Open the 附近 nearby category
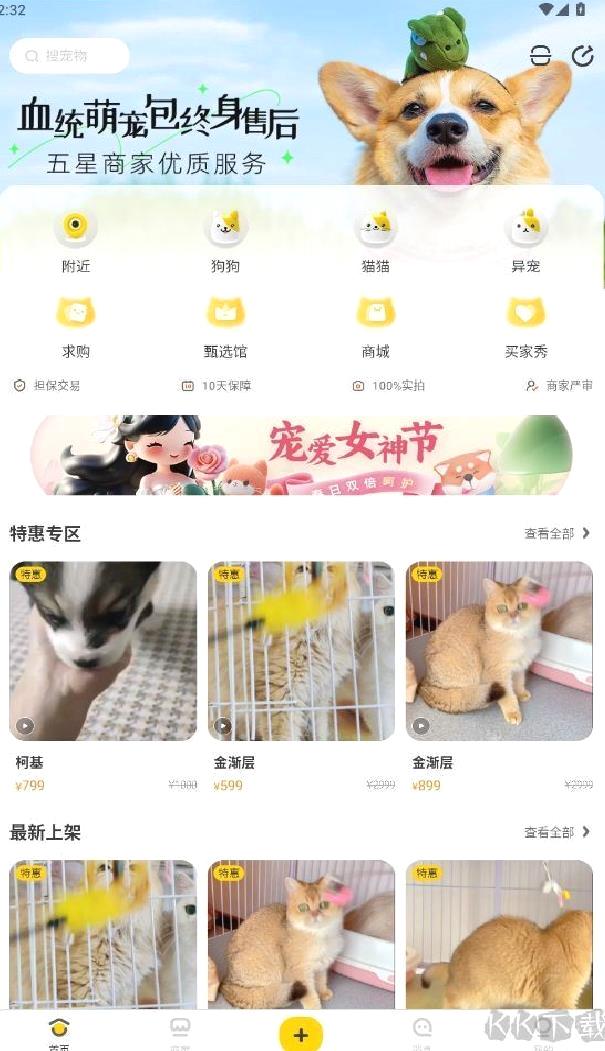This screenshot has height=1051, width=605. coord(76,240)
